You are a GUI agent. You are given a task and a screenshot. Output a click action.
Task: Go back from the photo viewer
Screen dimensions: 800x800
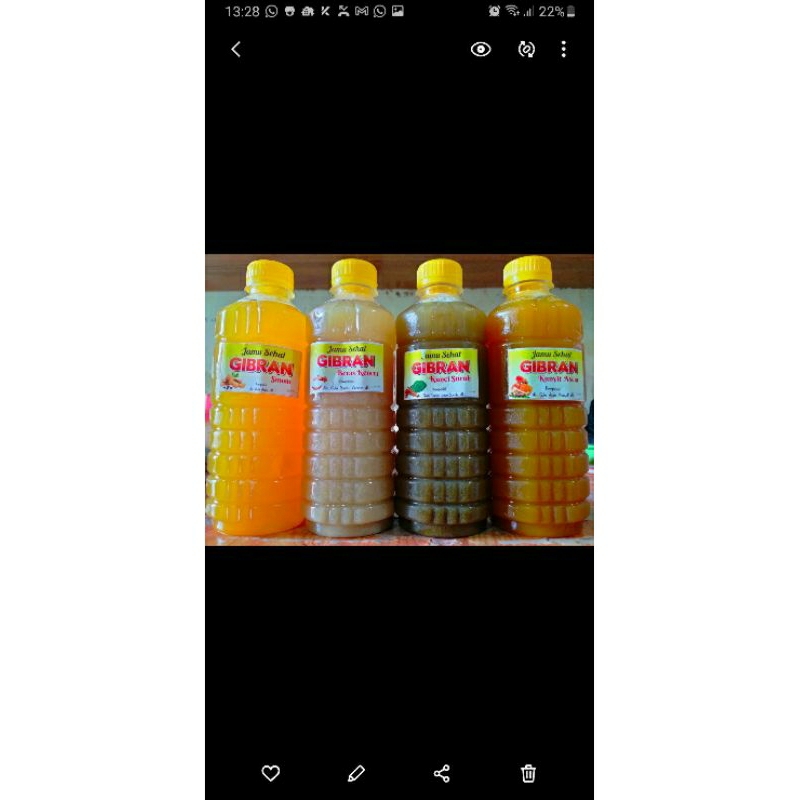pyautogui.click(x=236, y=49)
